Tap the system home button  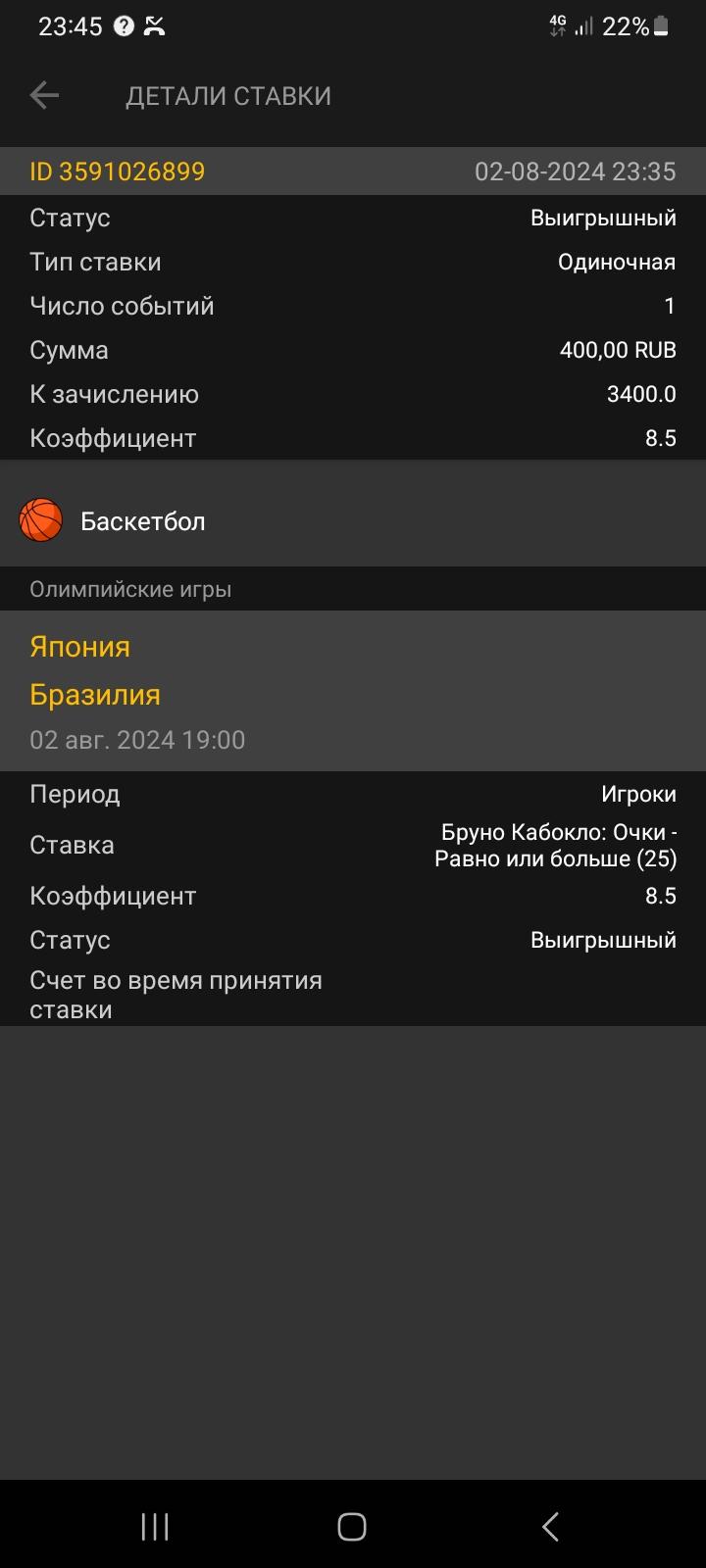pos(352,1526)
